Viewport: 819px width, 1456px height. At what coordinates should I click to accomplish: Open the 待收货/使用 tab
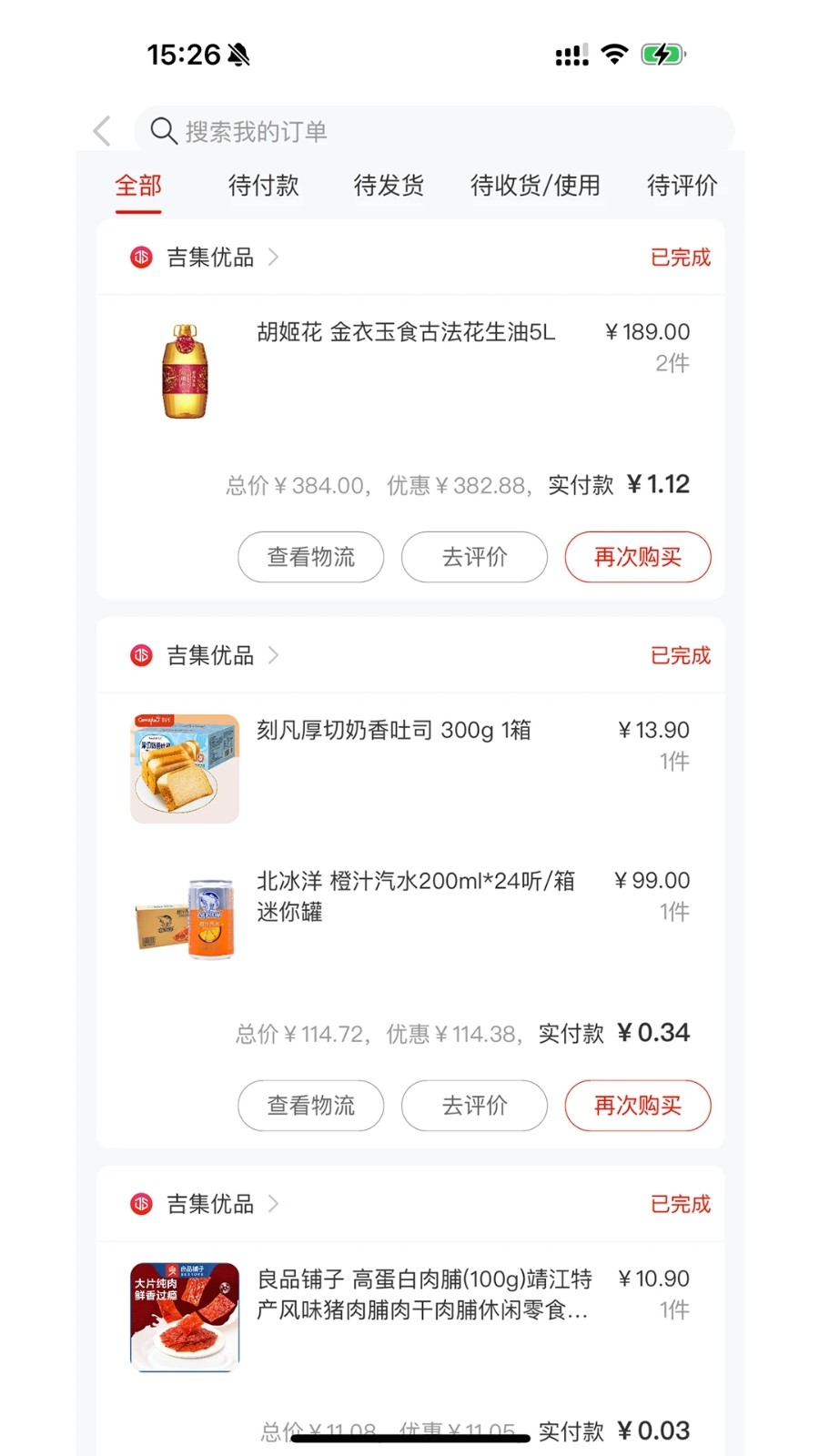point(535,186)
